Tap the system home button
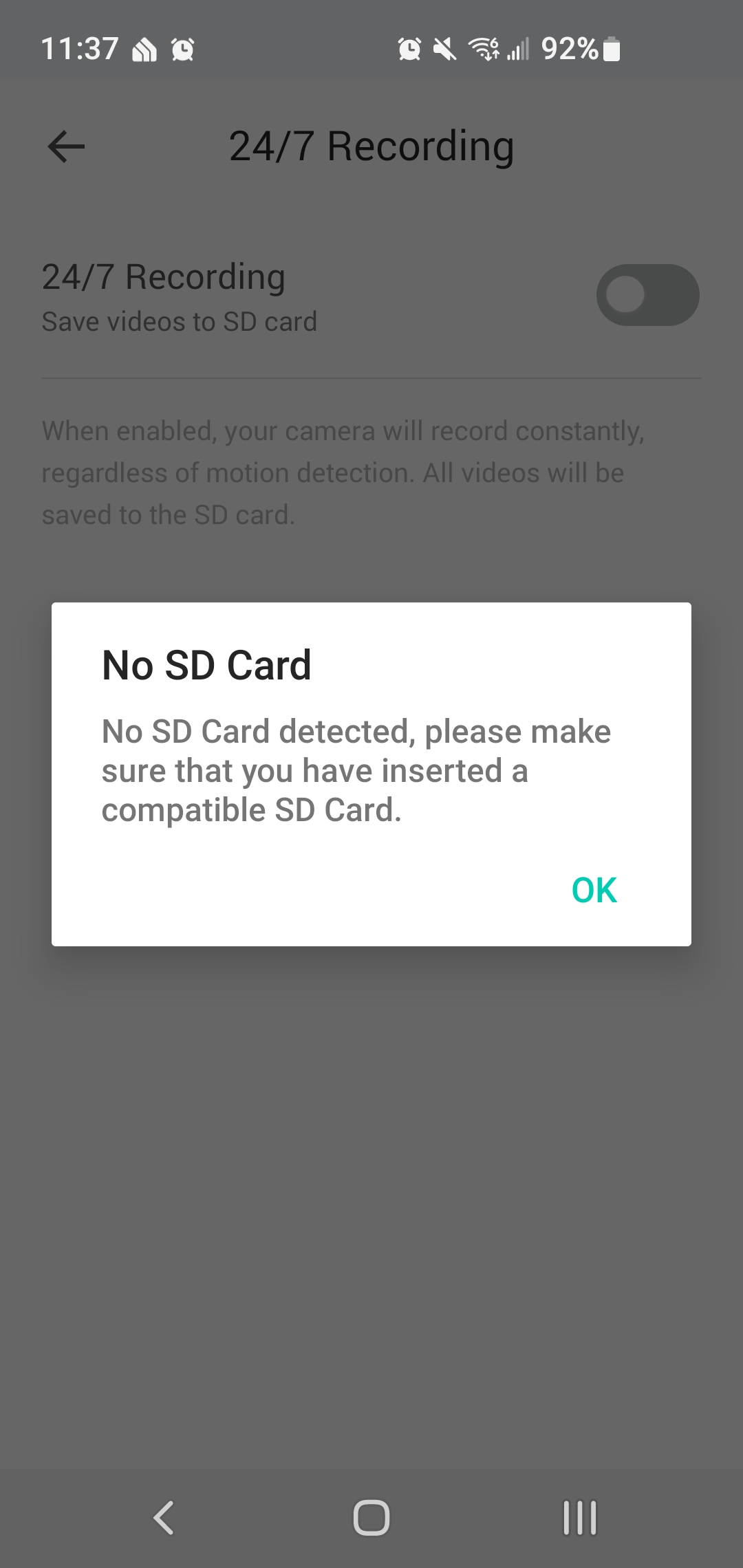 pyautogui.click(x=371, y=1517)
